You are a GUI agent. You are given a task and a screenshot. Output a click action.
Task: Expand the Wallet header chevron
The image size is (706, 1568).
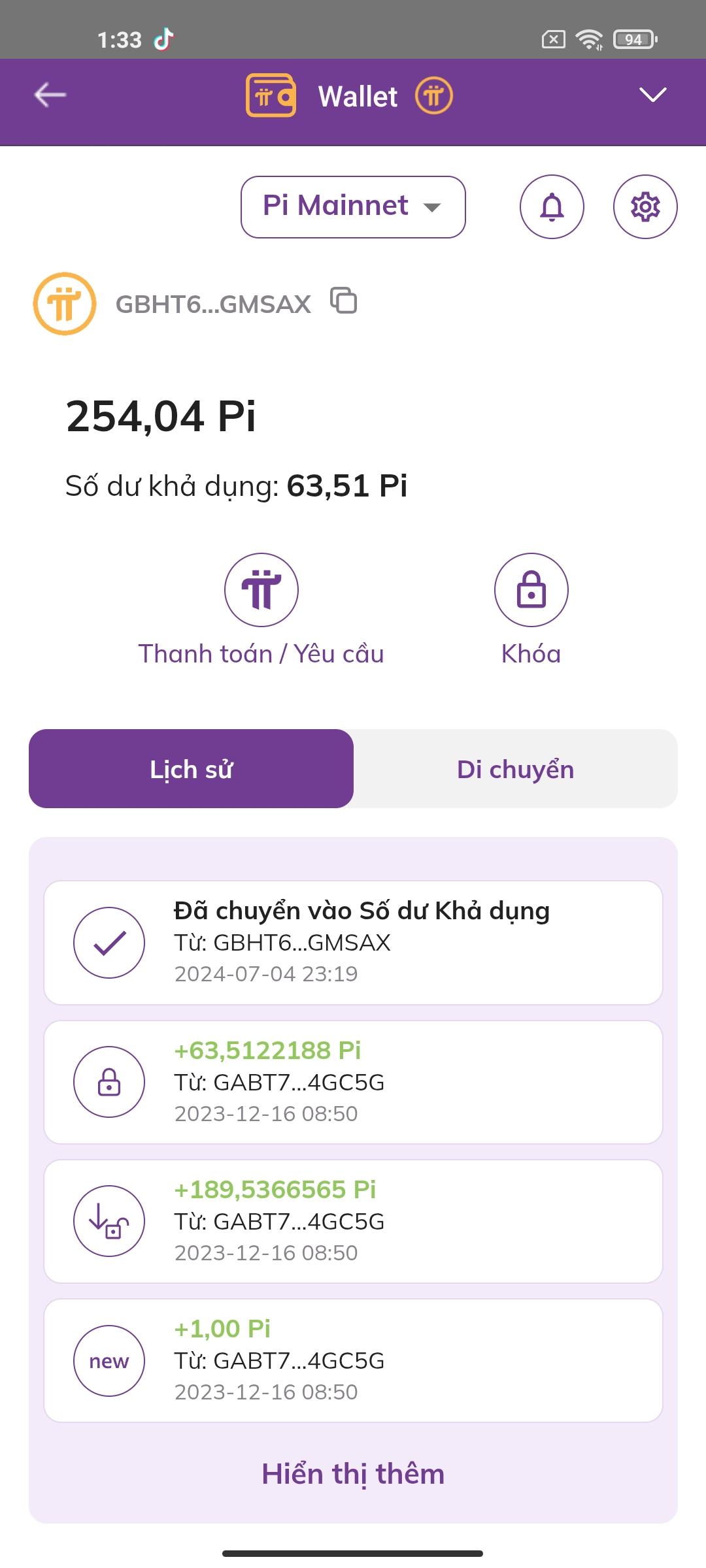652,95
